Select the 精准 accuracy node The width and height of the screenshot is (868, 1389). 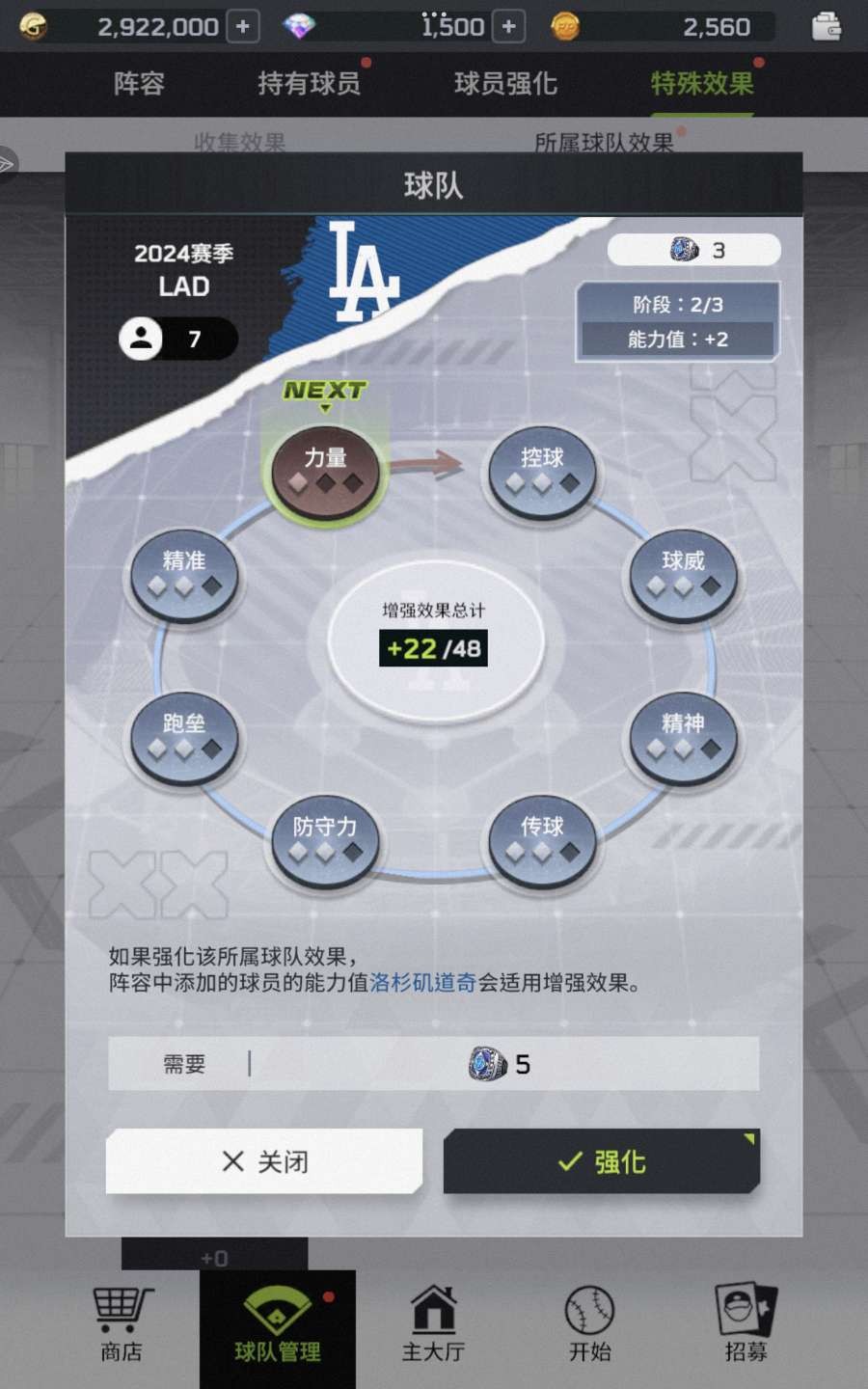click(x=184, y=575)
